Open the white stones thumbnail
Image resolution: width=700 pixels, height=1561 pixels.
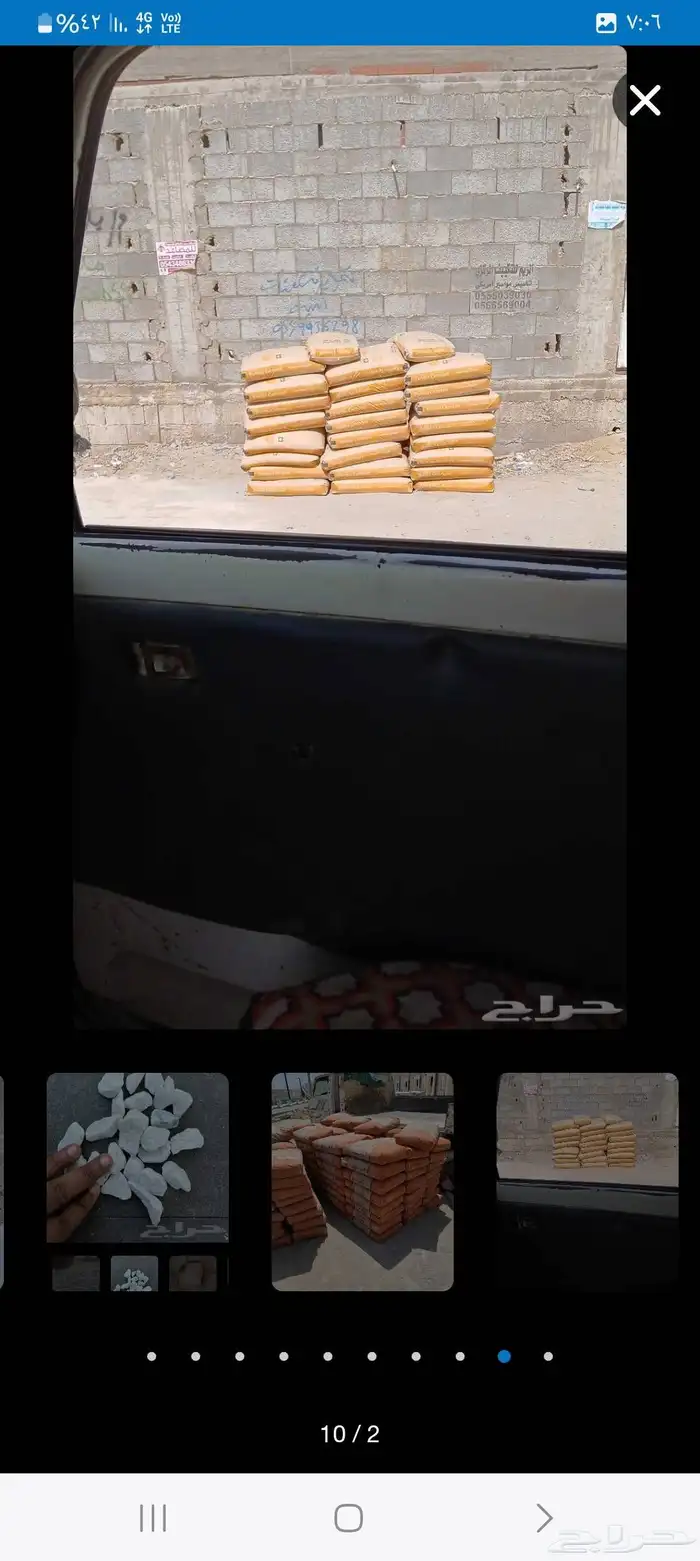coord(137,1157)
